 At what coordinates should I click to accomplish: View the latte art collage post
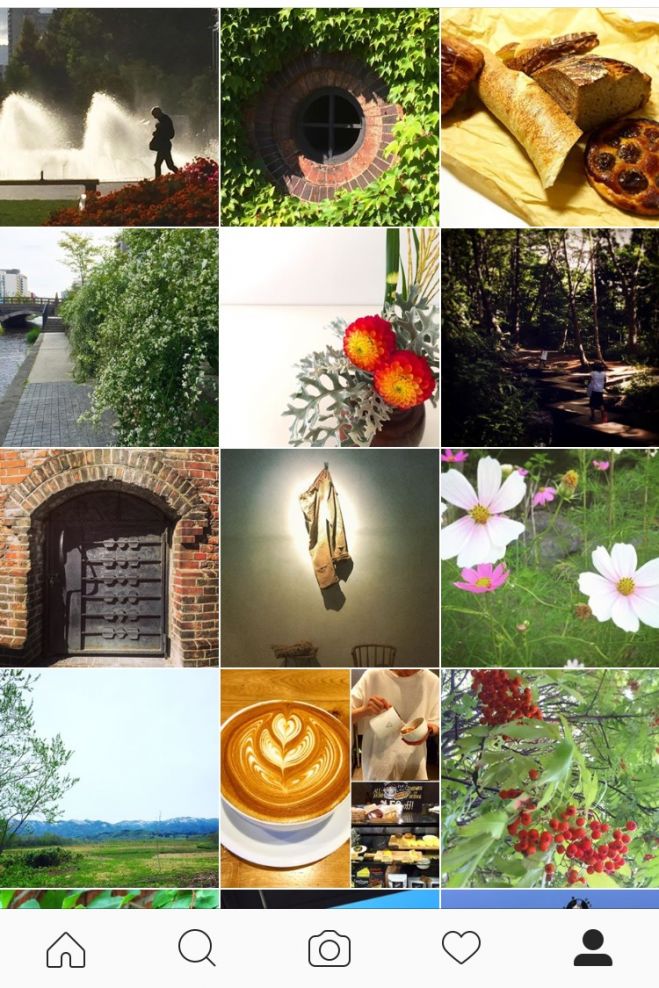pos(329,777)
